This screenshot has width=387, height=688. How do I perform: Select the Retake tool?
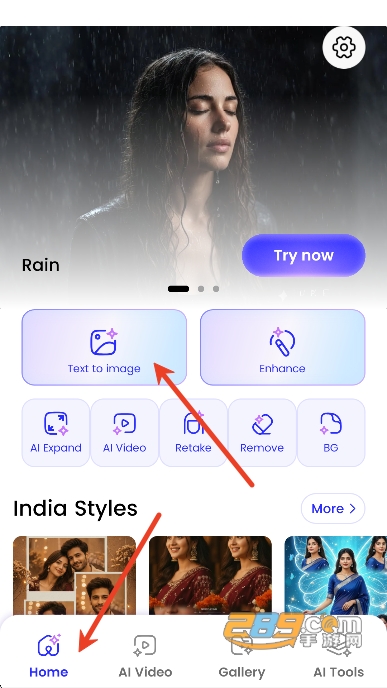click(x=193, y=432)
